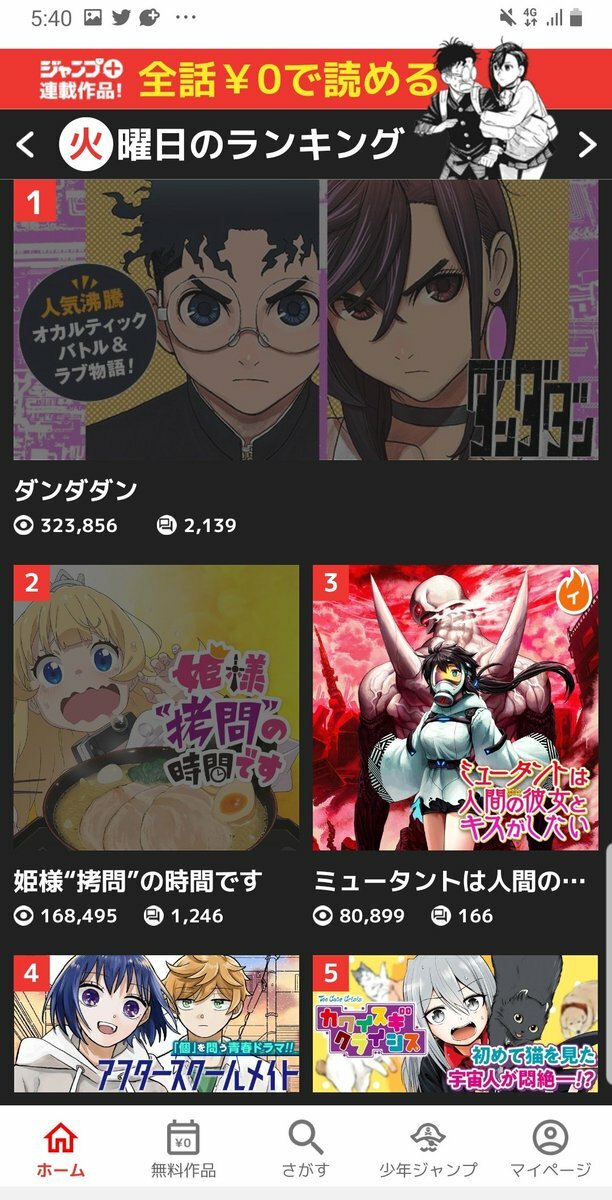Switch to the 少年ジャンプ tab
Viewport: 612px width, 1200px height.
coord(428,1148)
